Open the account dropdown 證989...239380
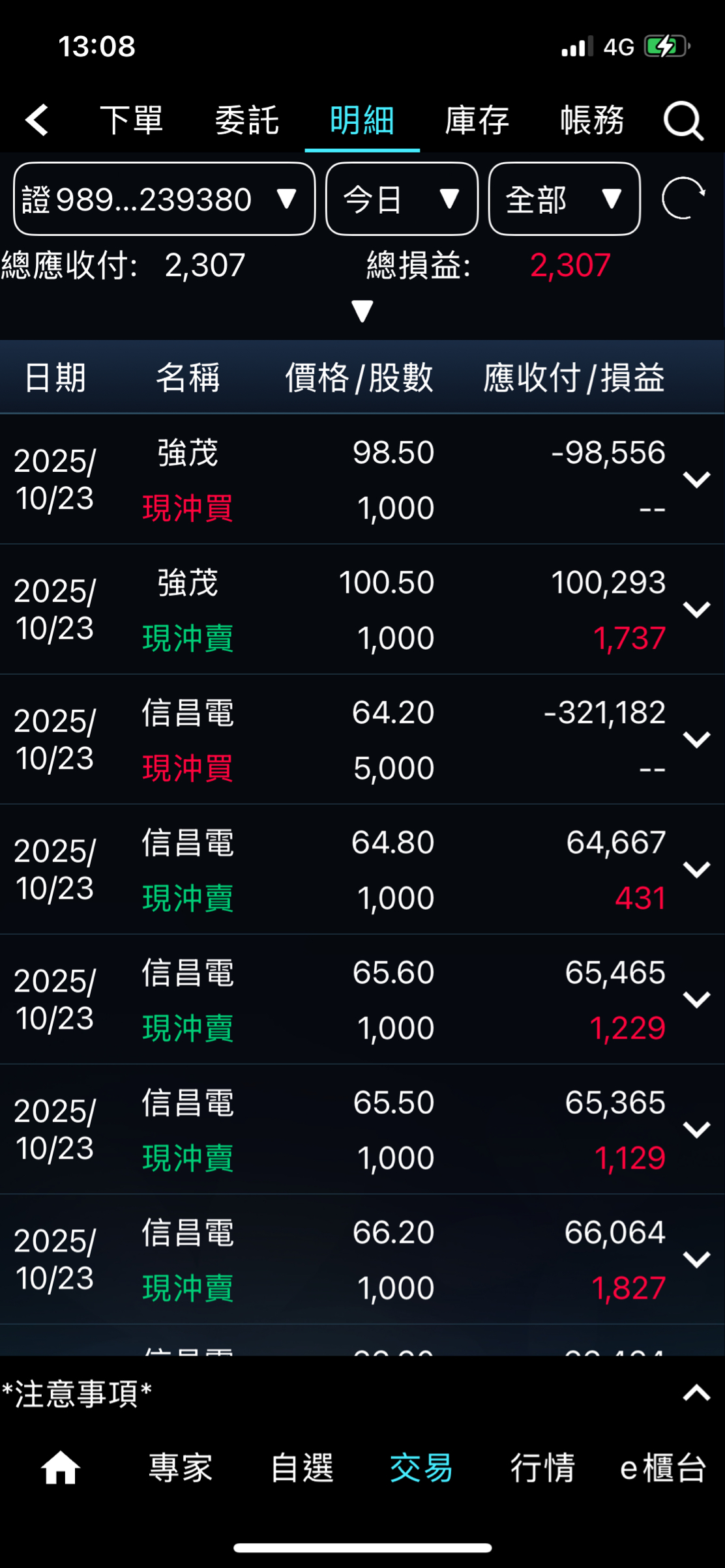 (164, 199)
